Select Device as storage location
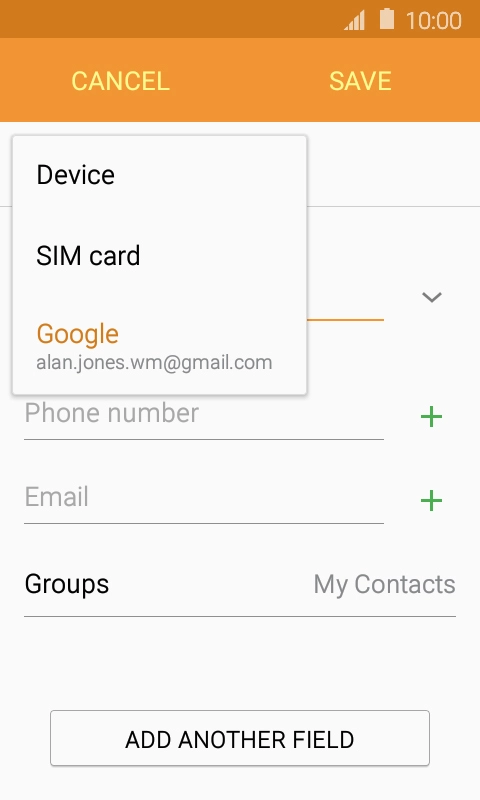The width and height of the screenshot is (480, 800). 160,175
